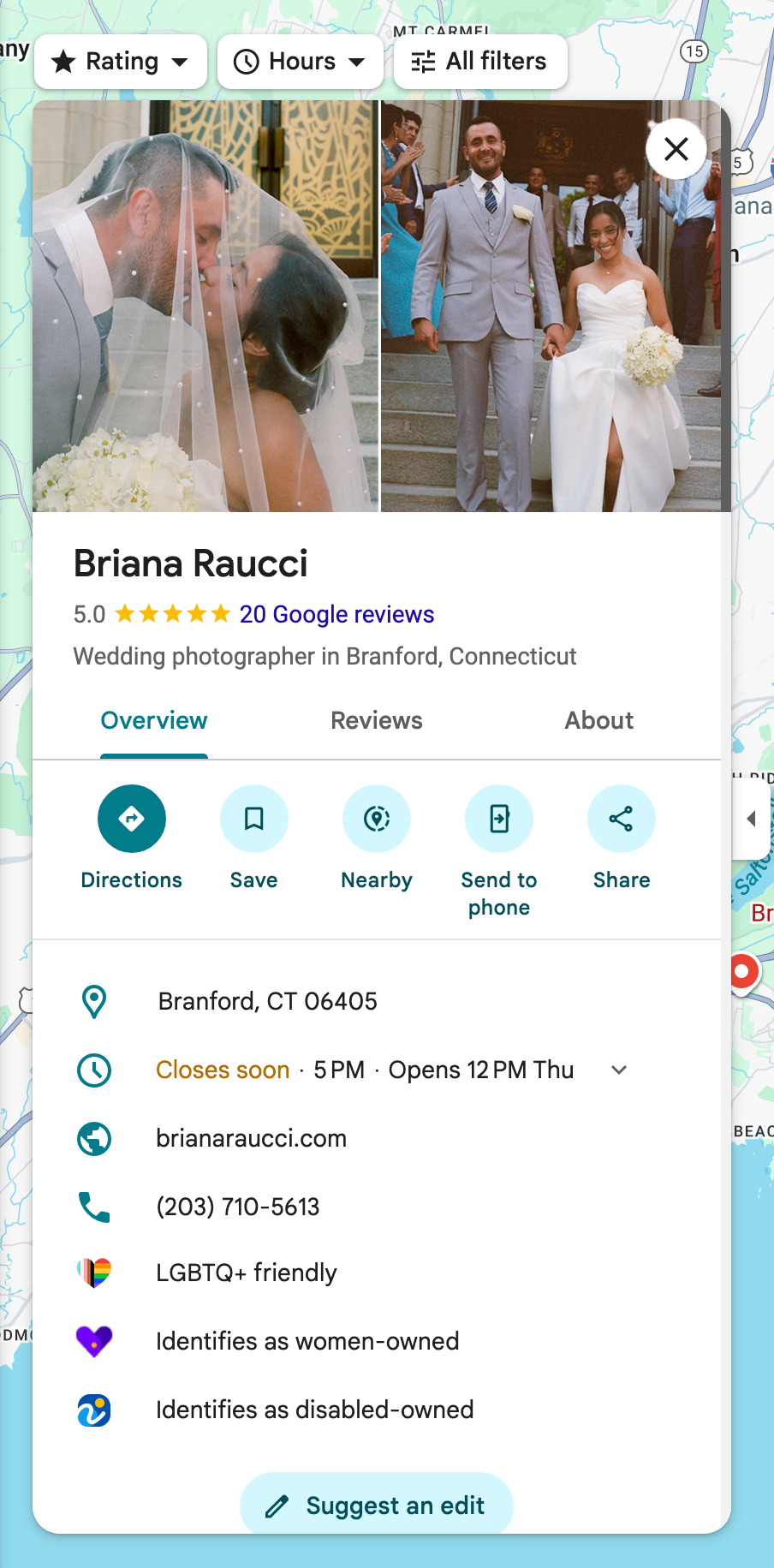The height and width of the screenshot is (1568, 774).
Task: Open the wedding kiss photo
Action: click(205, 306)
